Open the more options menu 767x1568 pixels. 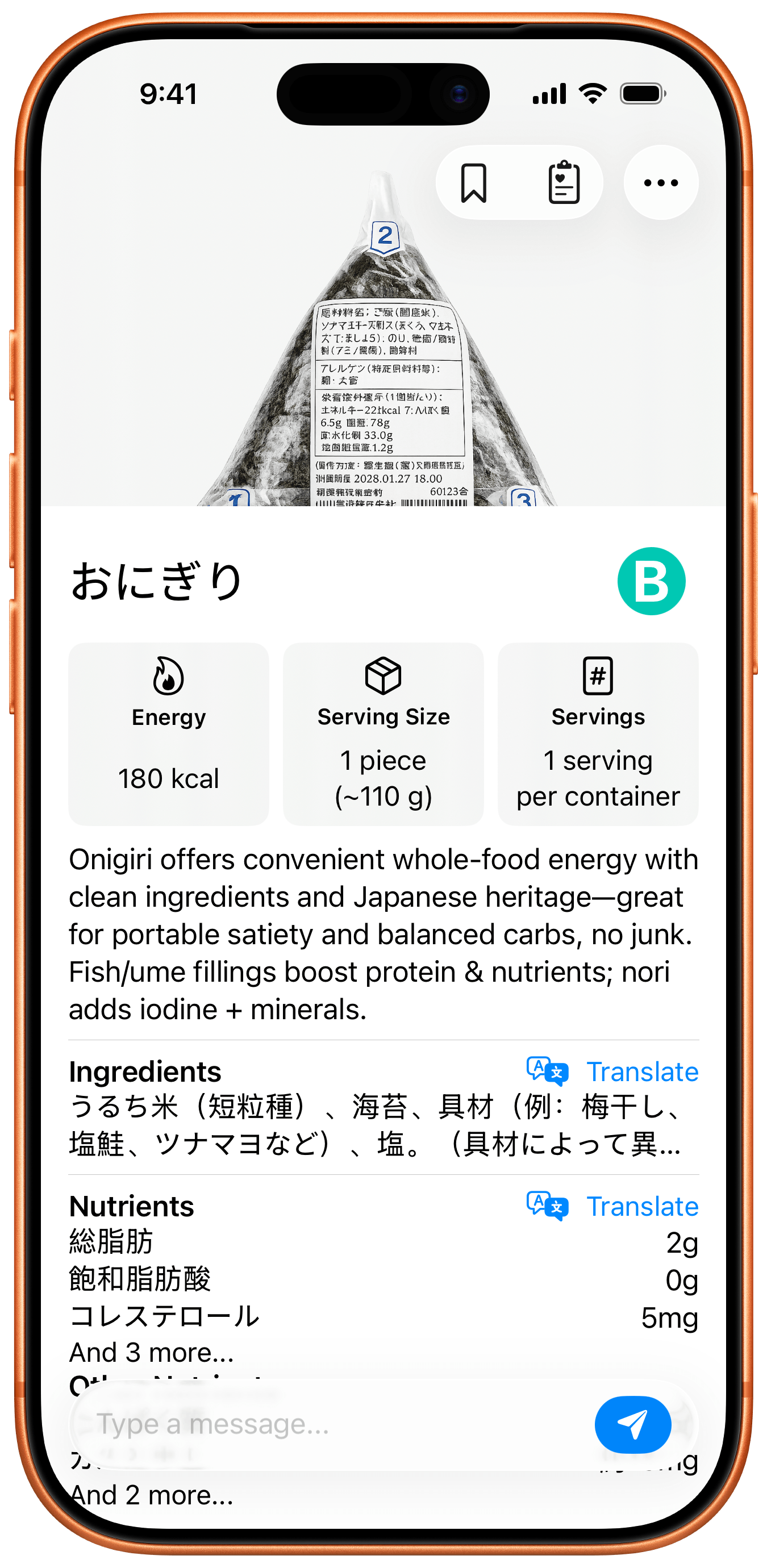pyautogui.click(x=660, y=182)
